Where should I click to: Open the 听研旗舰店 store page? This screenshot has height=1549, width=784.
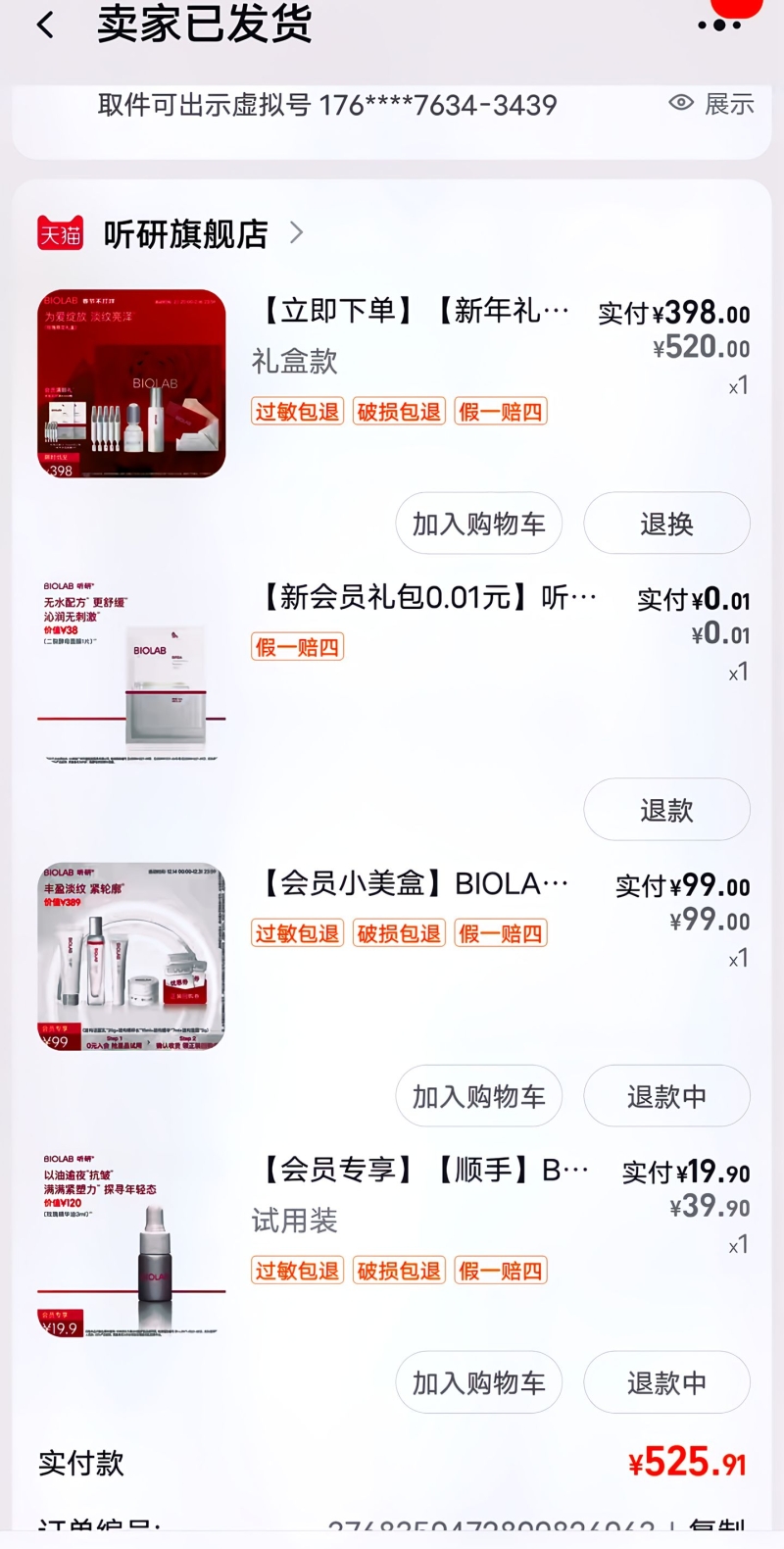tap(185, 233)
